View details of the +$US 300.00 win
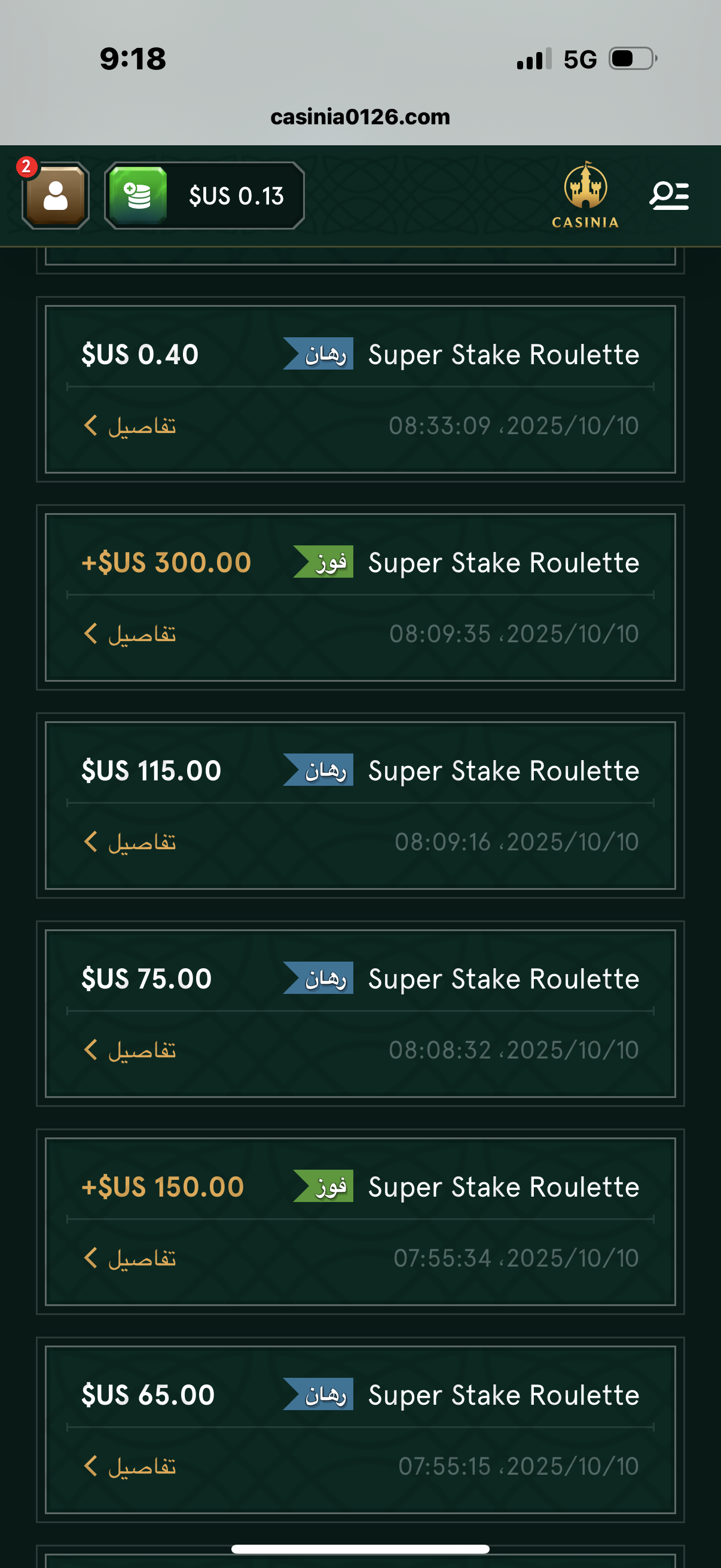Viewport: 721px width, 1568px height. point(130,634)
